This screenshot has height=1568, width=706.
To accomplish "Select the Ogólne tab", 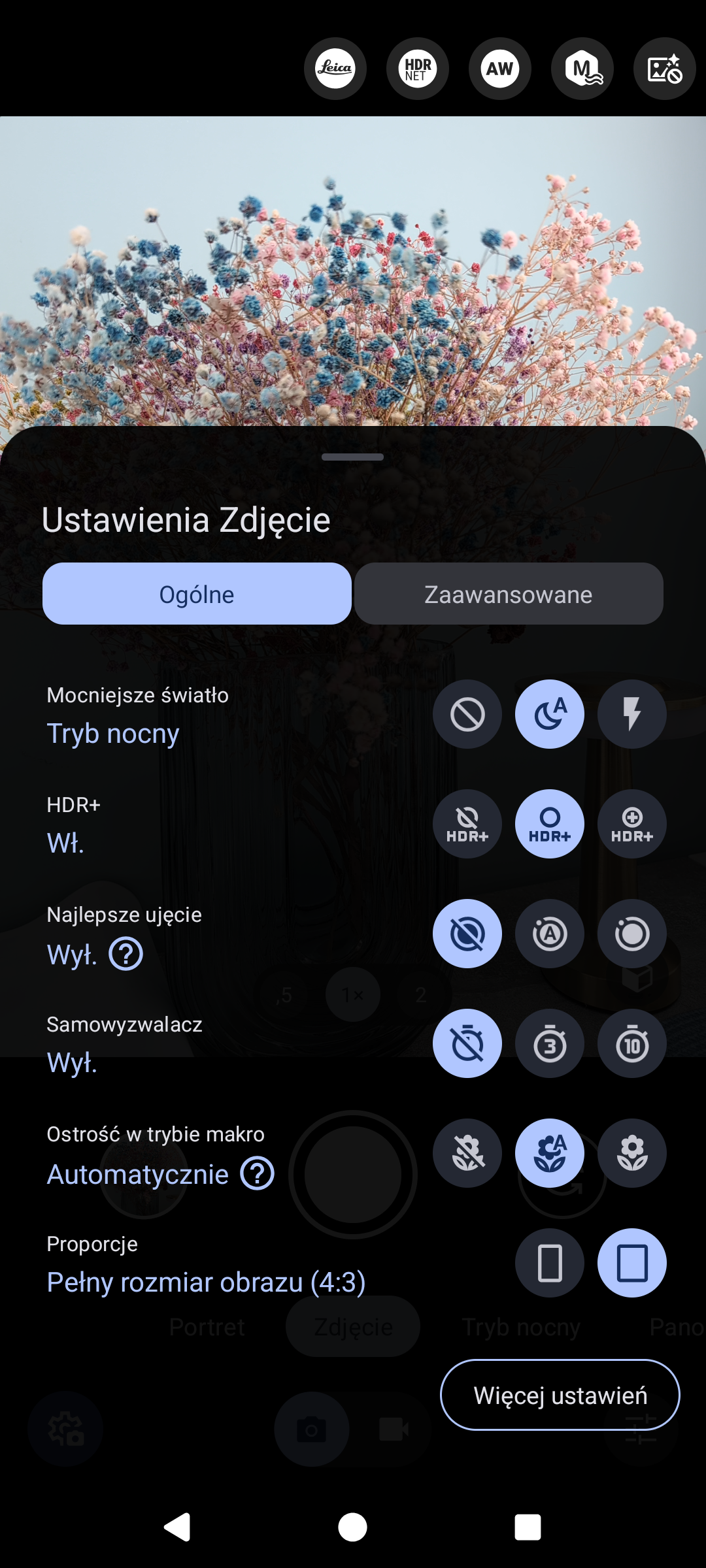I will coord(197,594).
